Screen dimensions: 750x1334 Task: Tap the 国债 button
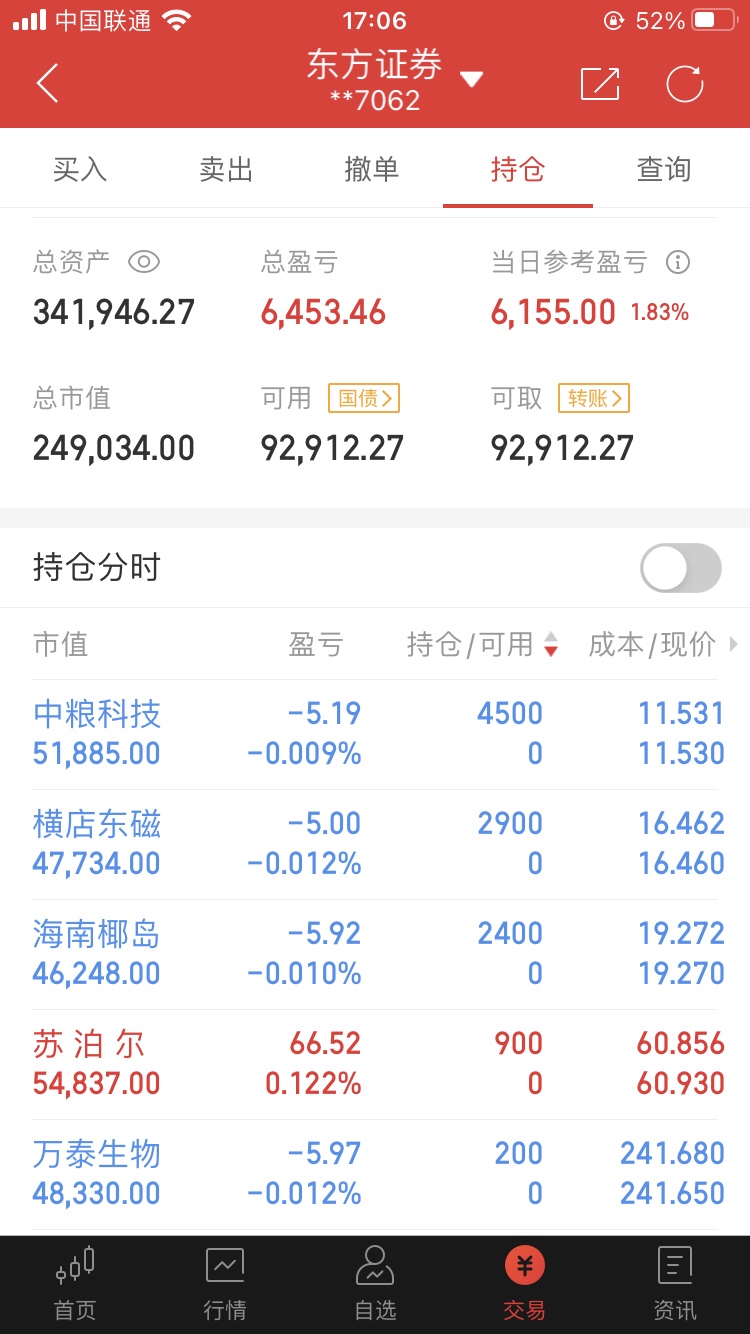pos(363,398)
